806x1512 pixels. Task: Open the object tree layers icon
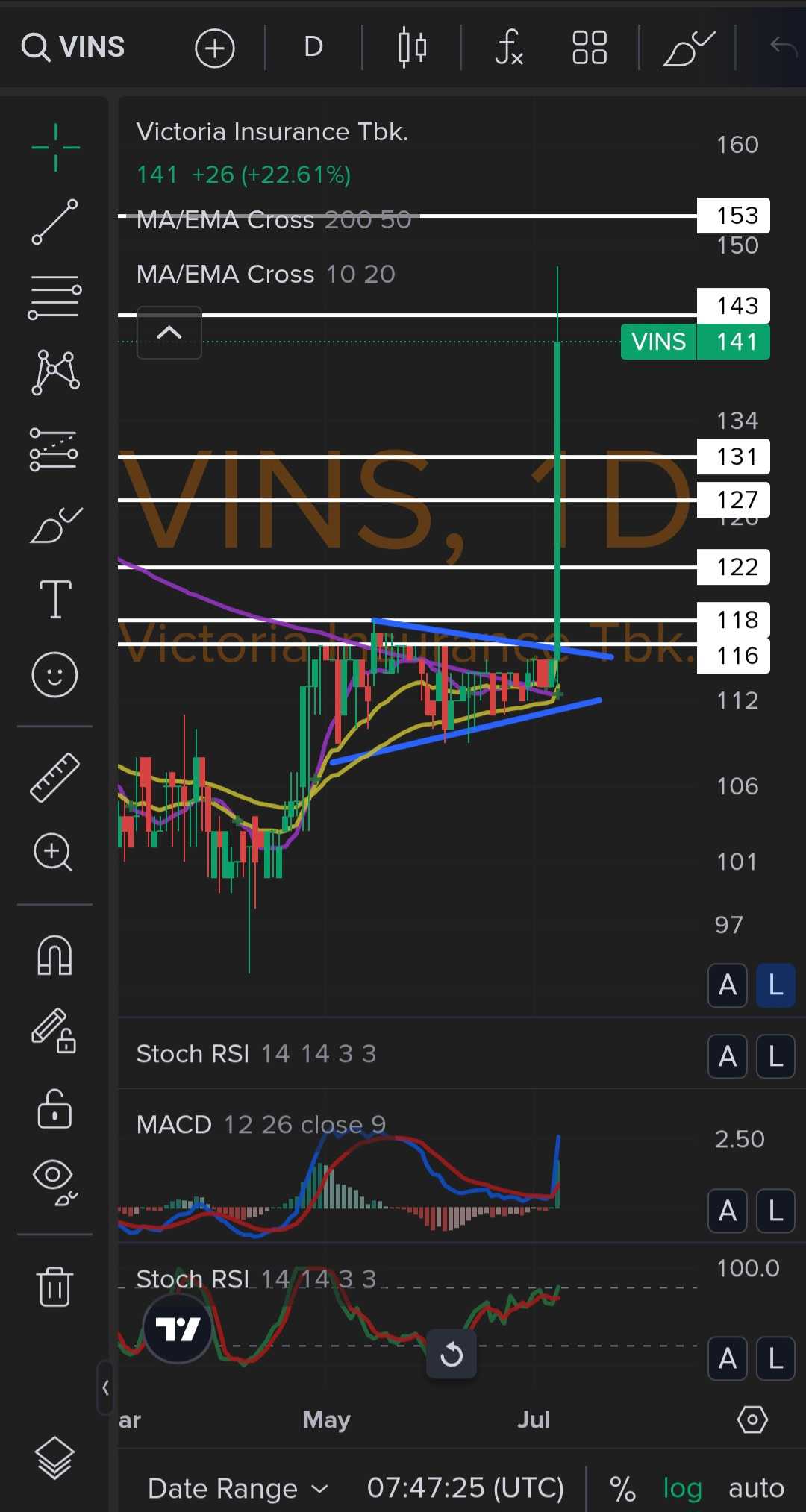54,1457
